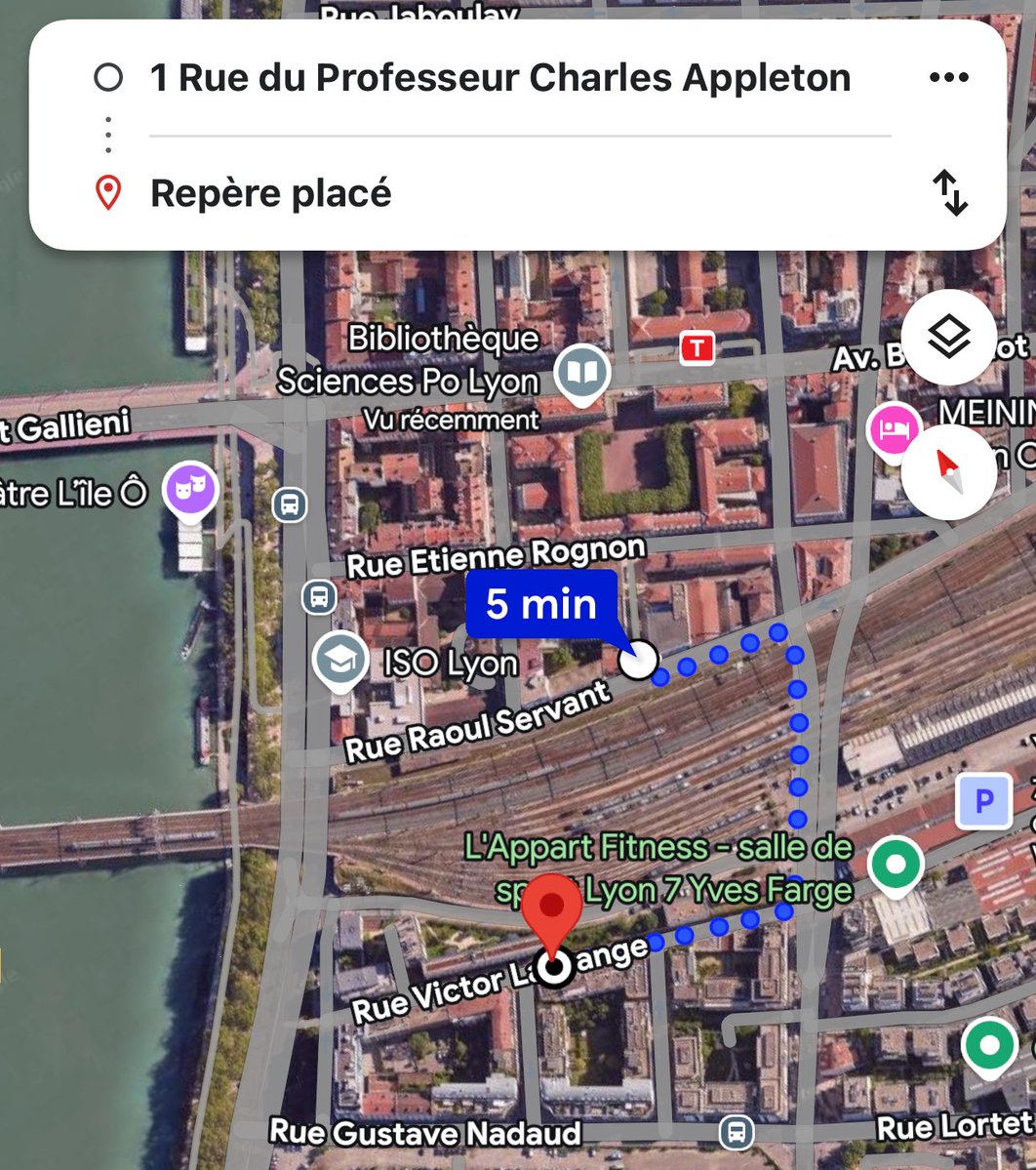Open the bus stop on Rue Gustave Nadaud
The image size is (1036, 1170).
coord(737,1132)
